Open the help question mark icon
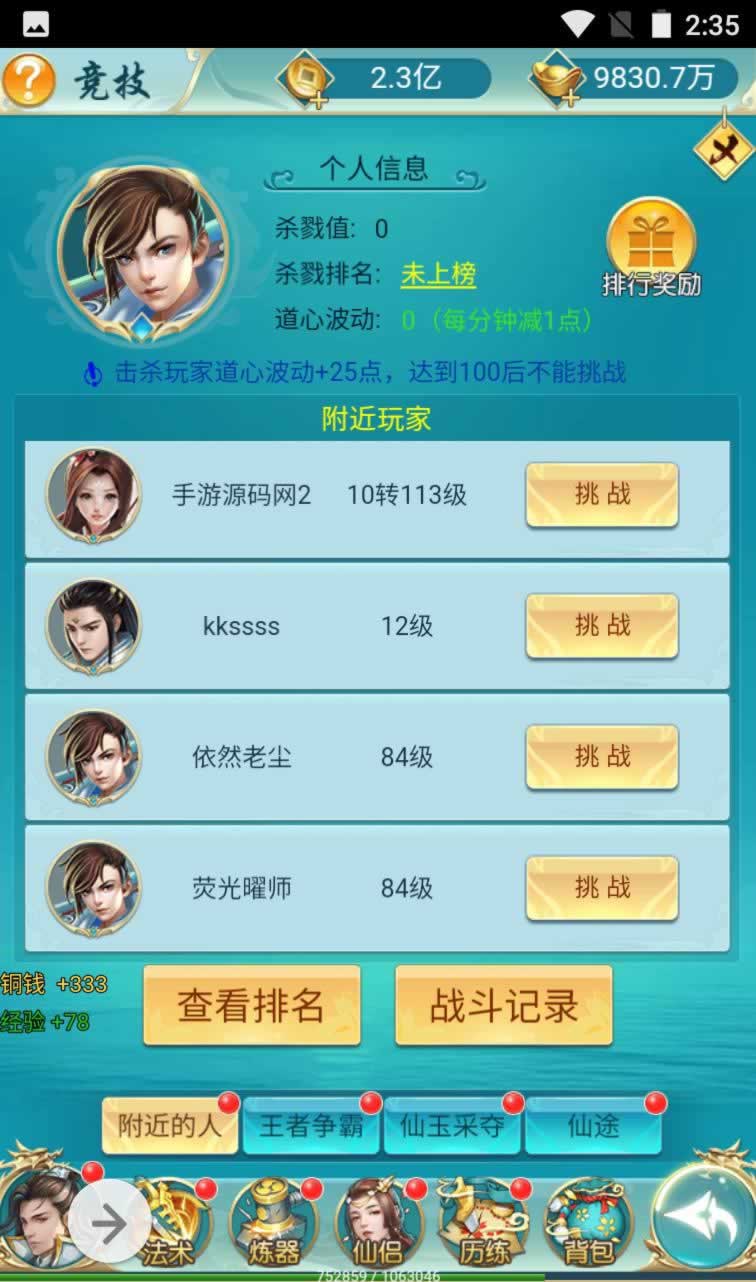 [x=28, y=80]
